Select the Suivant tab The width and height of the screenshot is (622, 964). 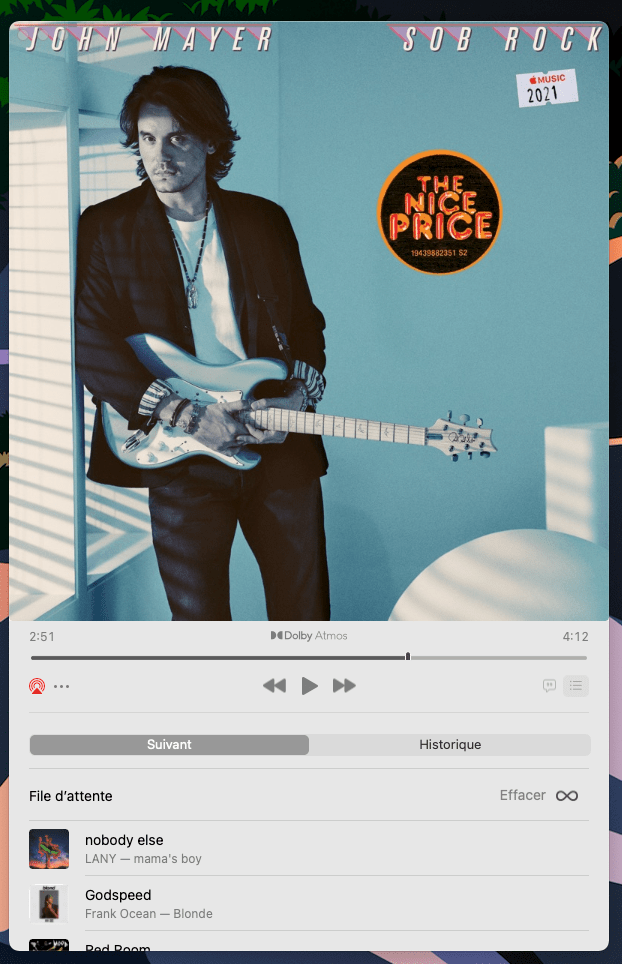[x=169, y=745]
